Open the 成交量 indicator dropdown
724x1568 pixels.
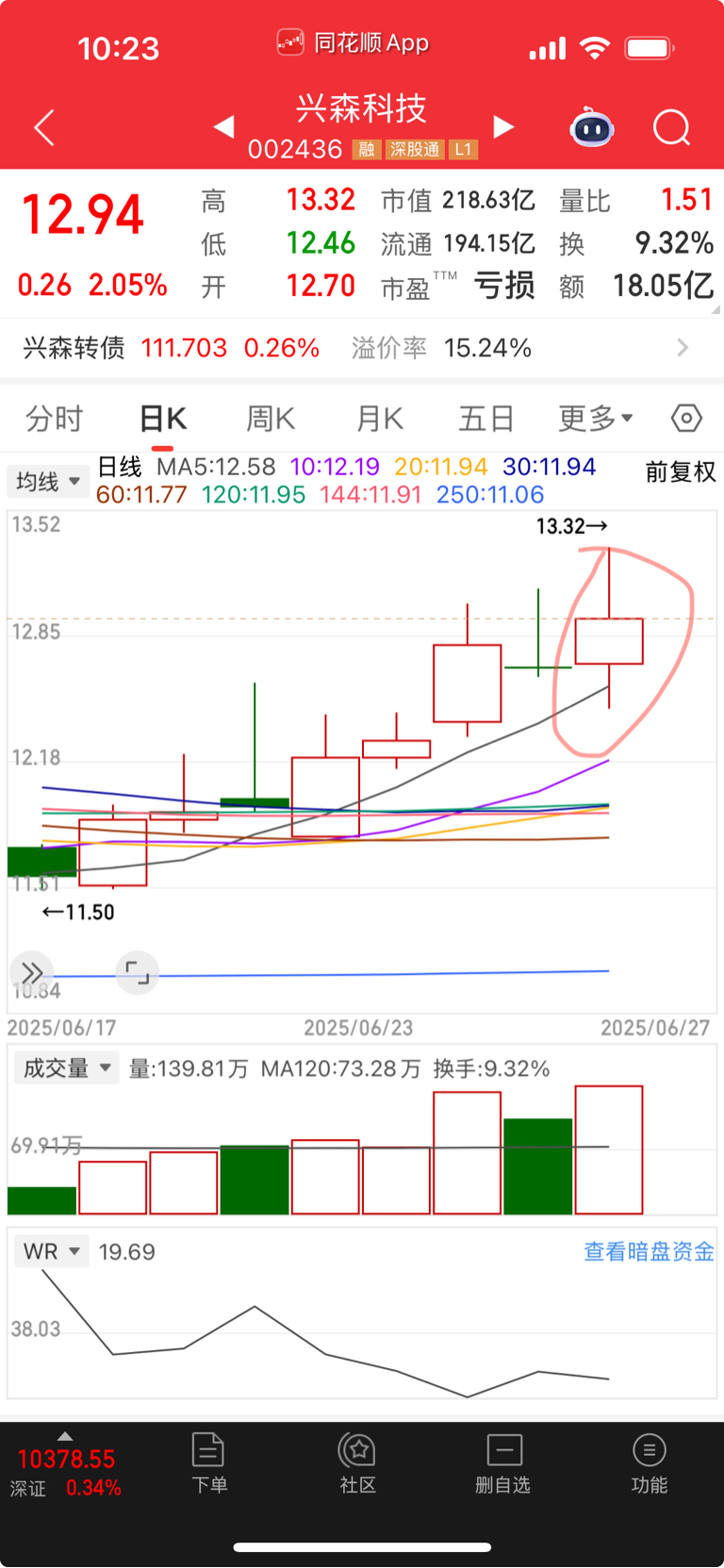coord(66,1068)
